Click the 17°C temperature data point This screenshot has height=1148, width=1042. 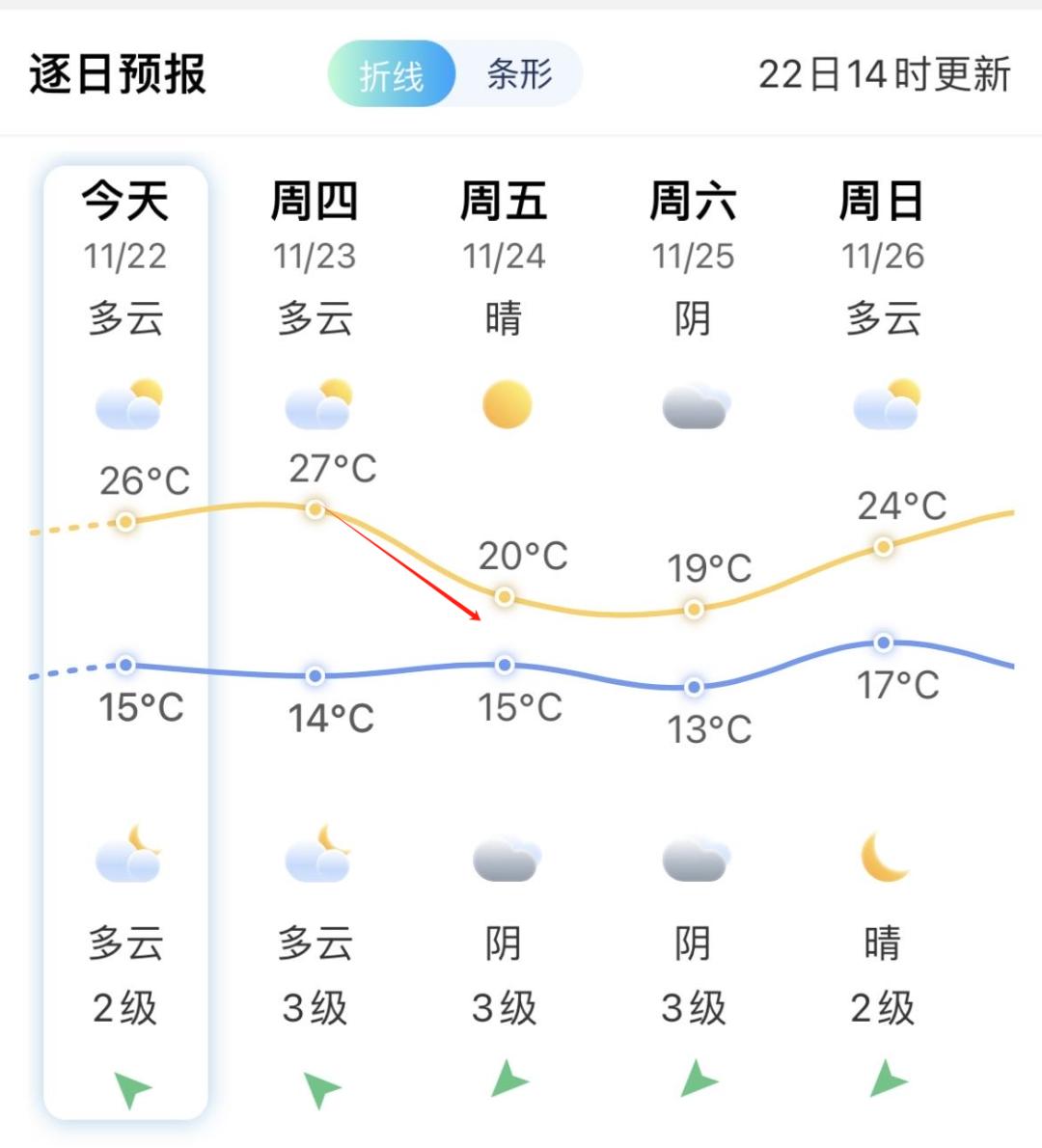pos(884,640)
